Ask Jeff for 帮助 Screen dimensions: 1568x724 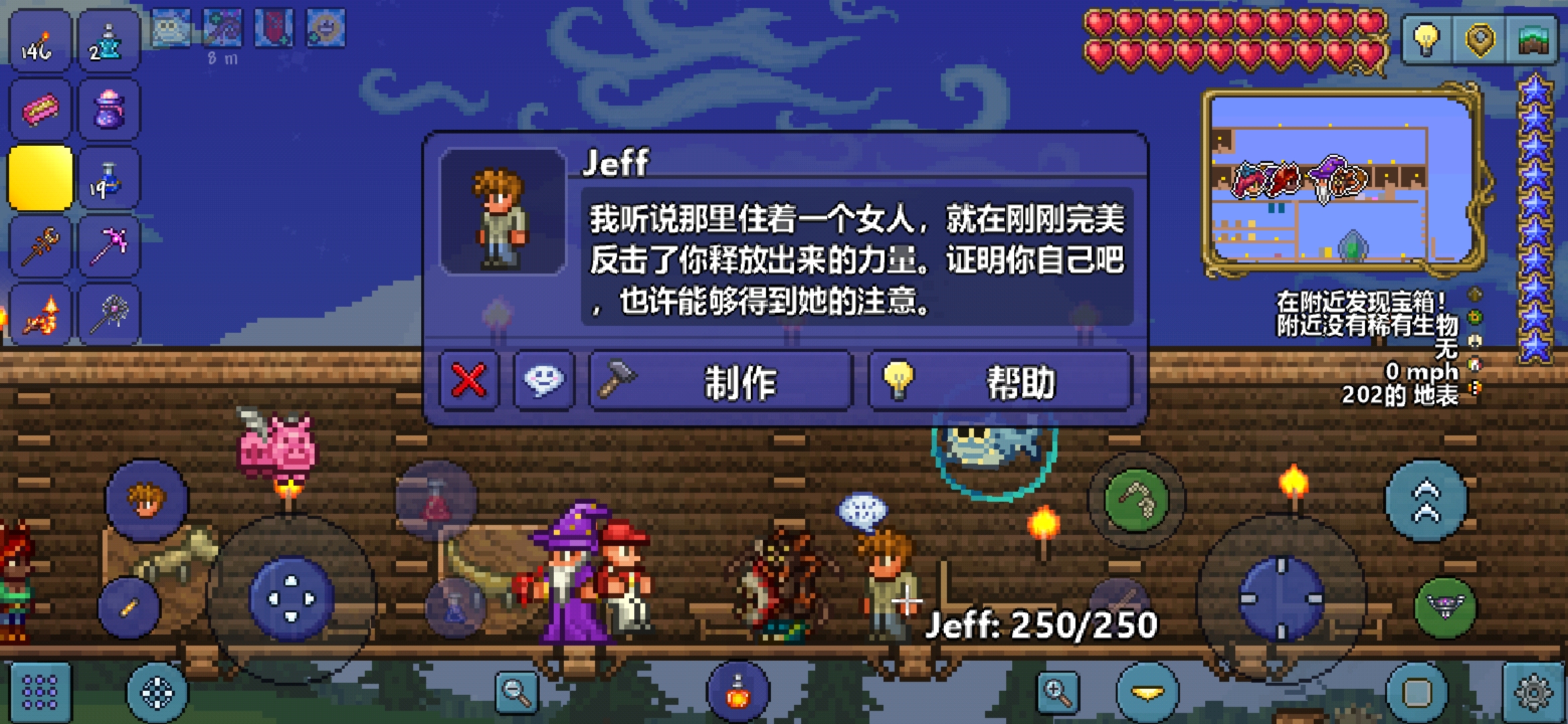tap(1000, 381)
